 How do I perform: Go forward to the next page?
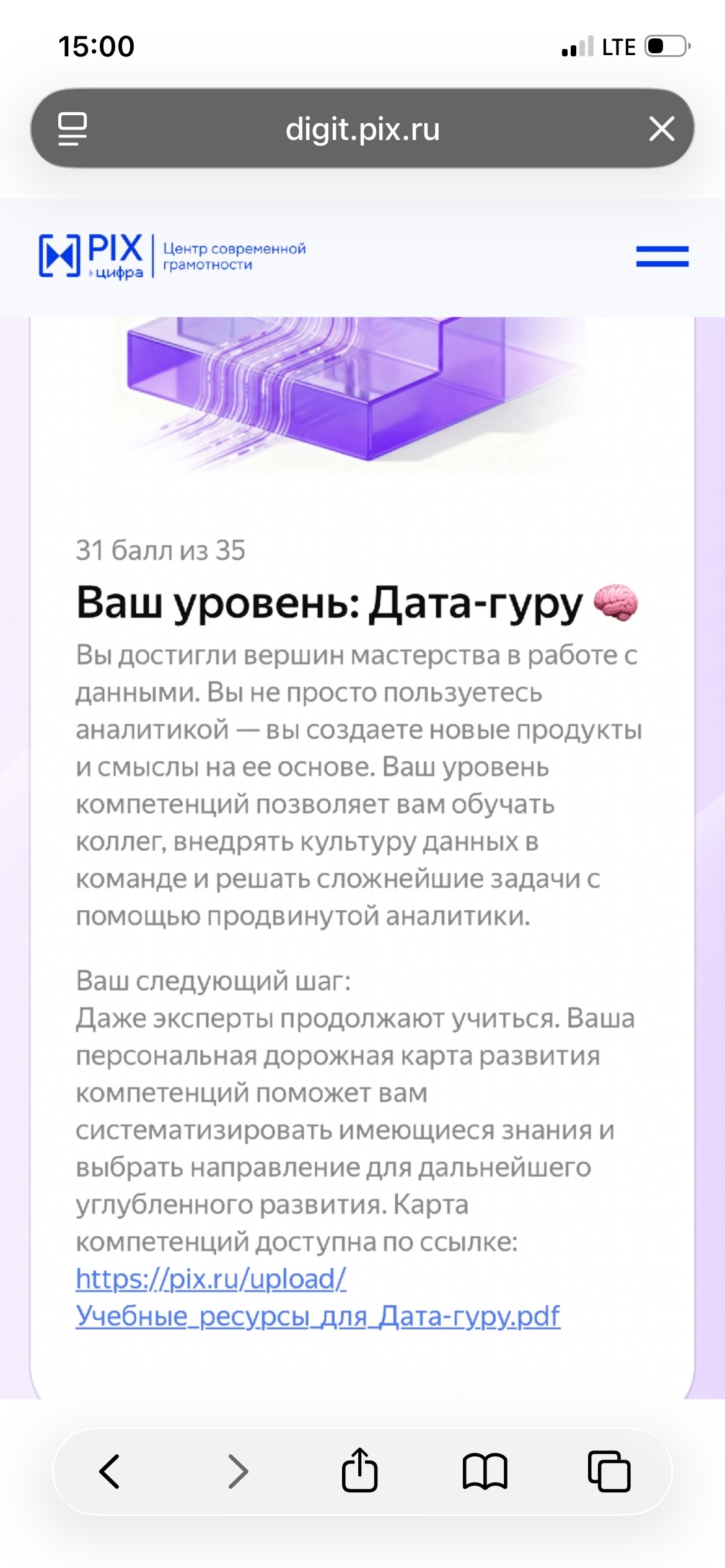(238, 1471)
